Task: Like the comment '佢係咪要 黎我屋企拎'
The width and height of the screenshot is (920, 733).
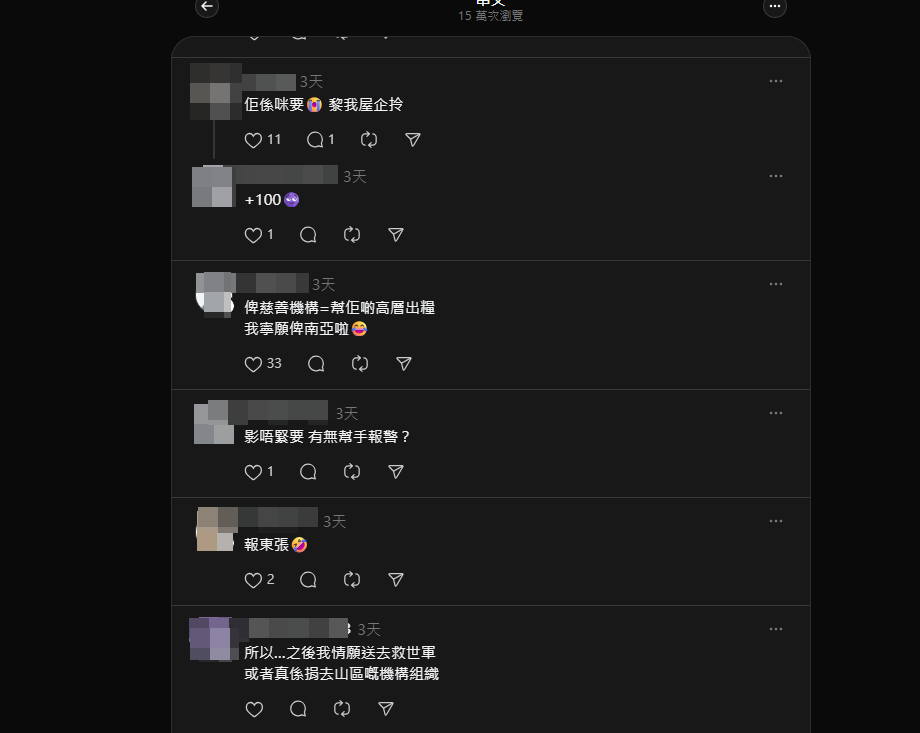Action: [254, 140]
